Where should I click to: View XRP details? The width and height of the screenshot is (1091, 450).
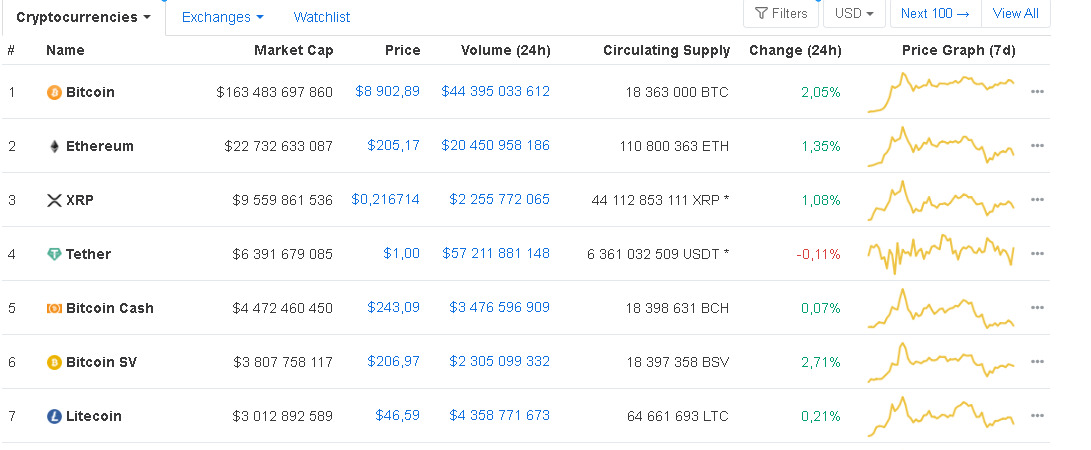[x=79, y=200]
